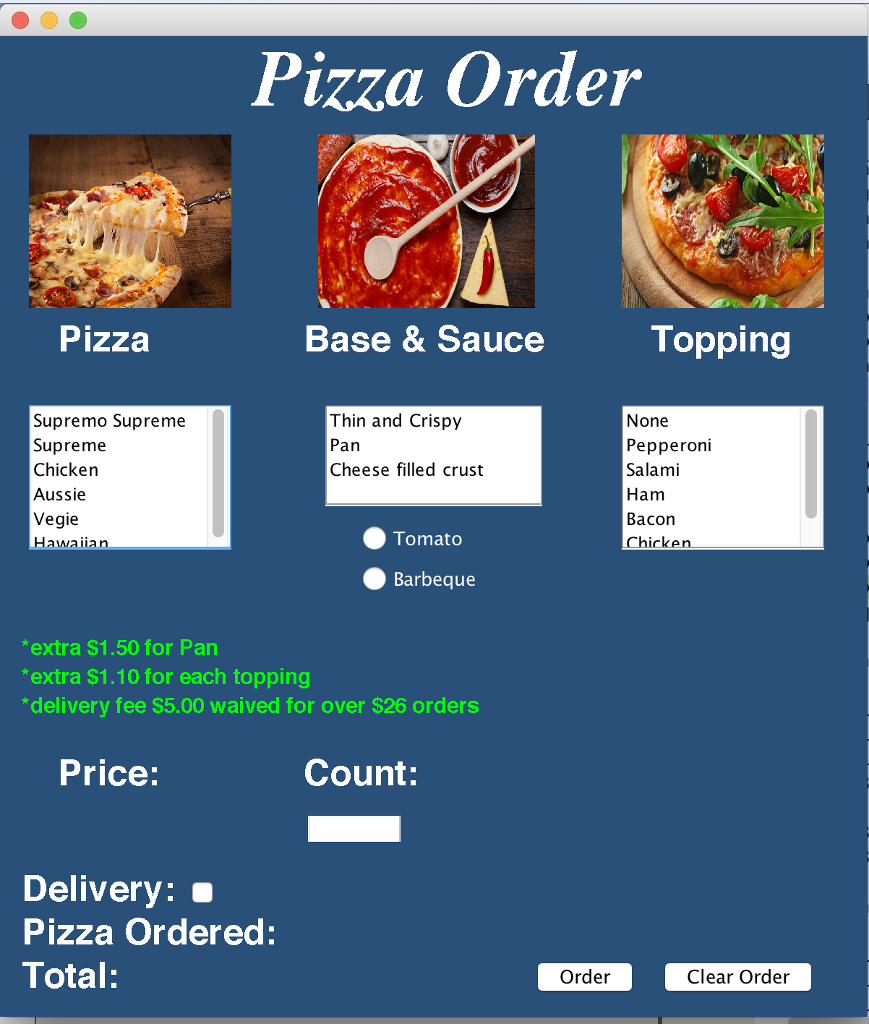Click the cheesy pizza slice image
Viewport: 869px width, 1024px height.
(129, 221)
